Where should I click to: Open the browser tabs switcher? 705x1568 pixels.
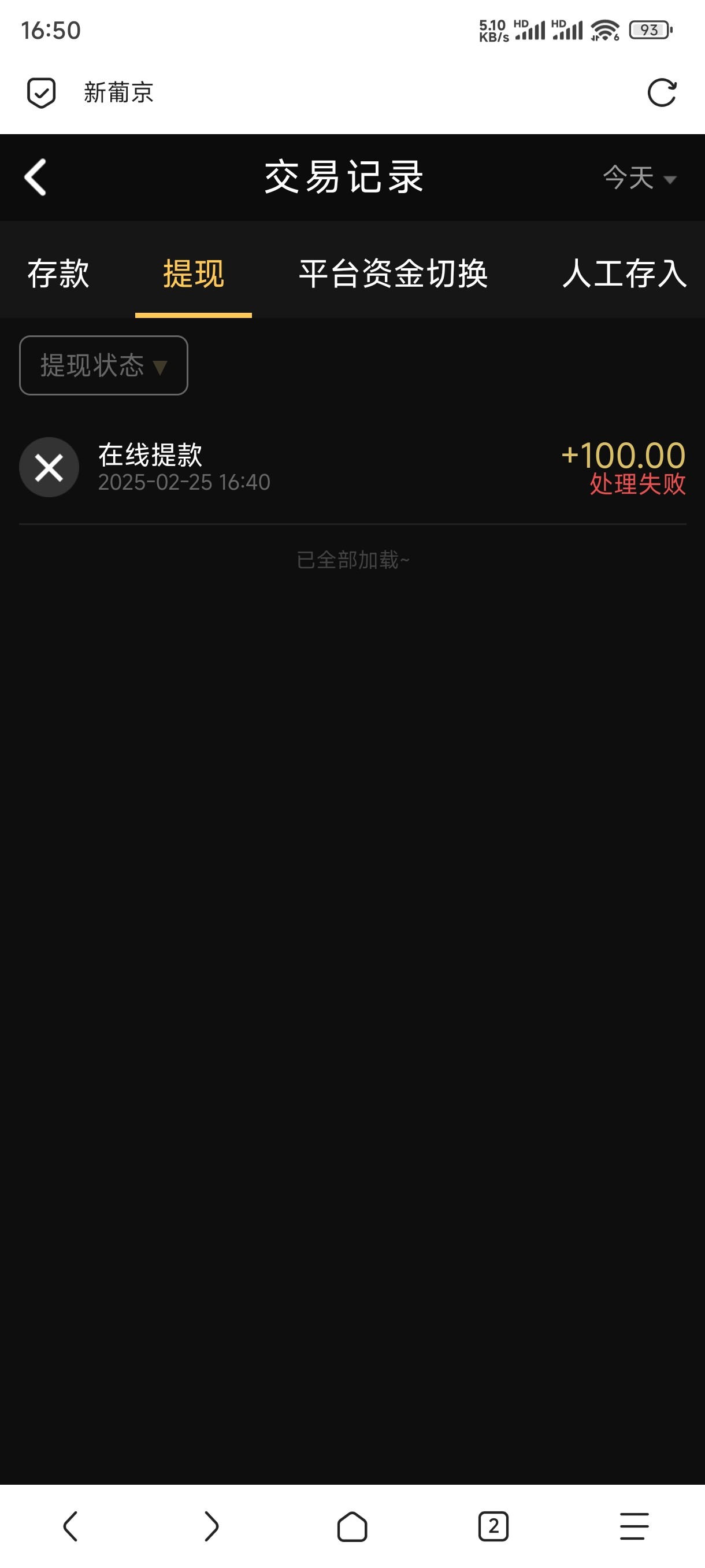[x=493, y=1526]
